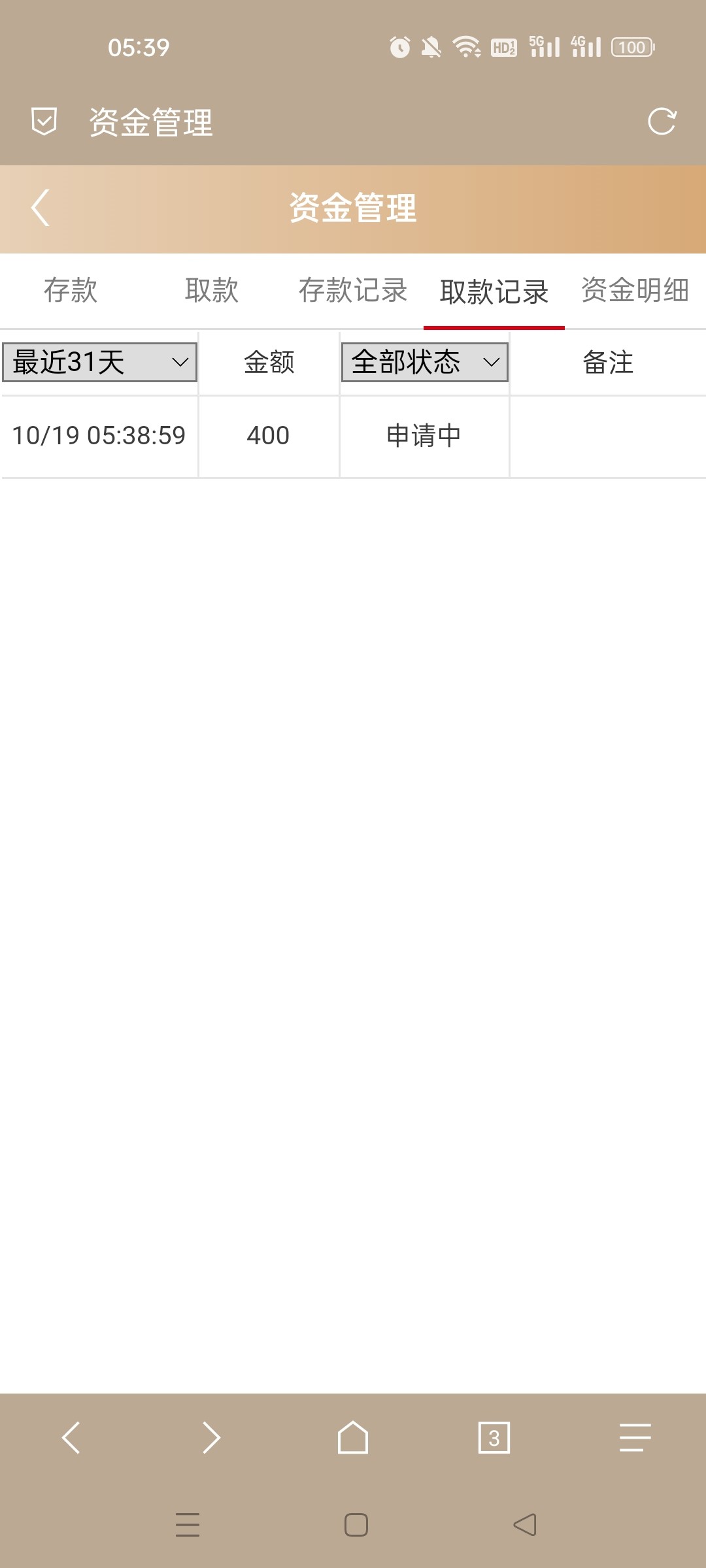Viewport: 706px width, 1568px height.
Task: Switch to the 存款 tab
Action: [x=71, y=291]
